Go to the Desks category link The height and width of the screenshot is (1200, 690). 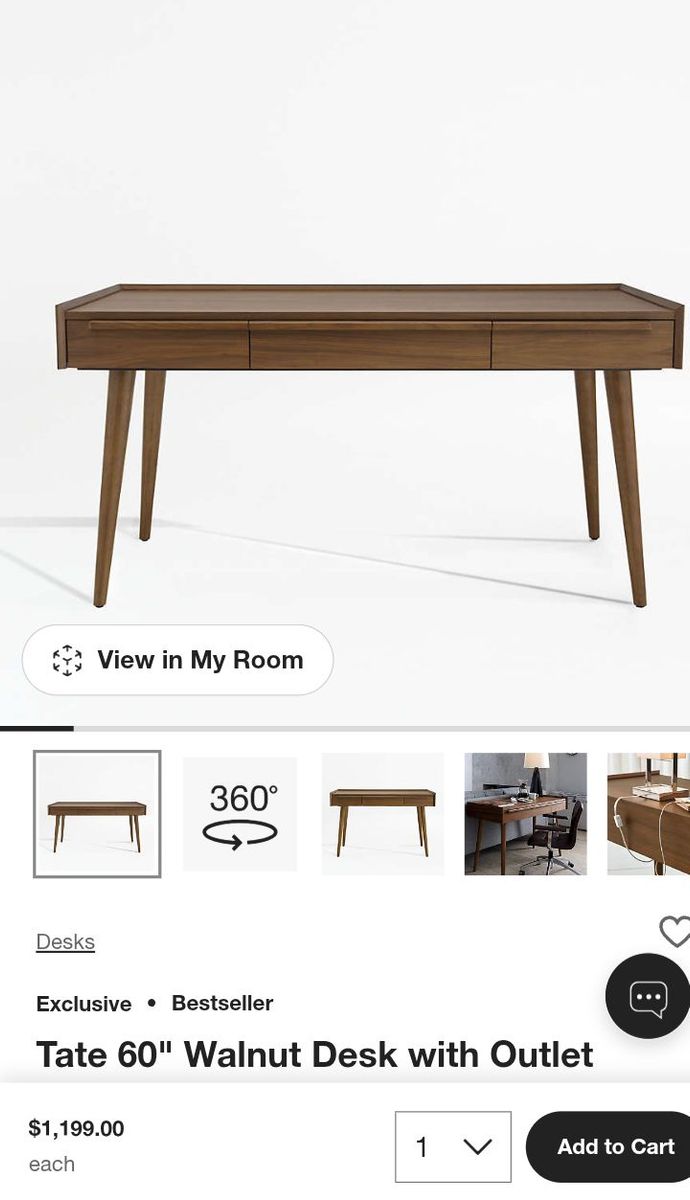[x=65, y=942]
